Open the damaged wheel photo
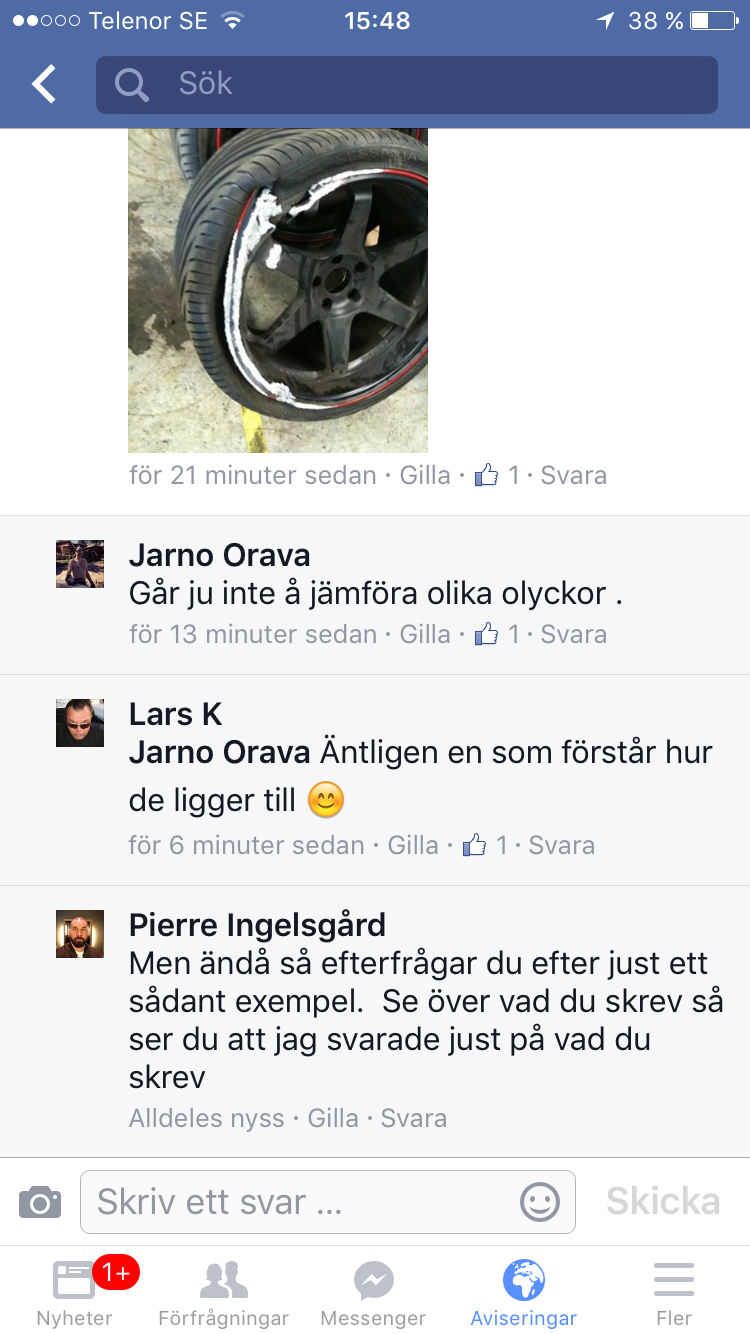The image size is (750, 1334). coord(278,290)
